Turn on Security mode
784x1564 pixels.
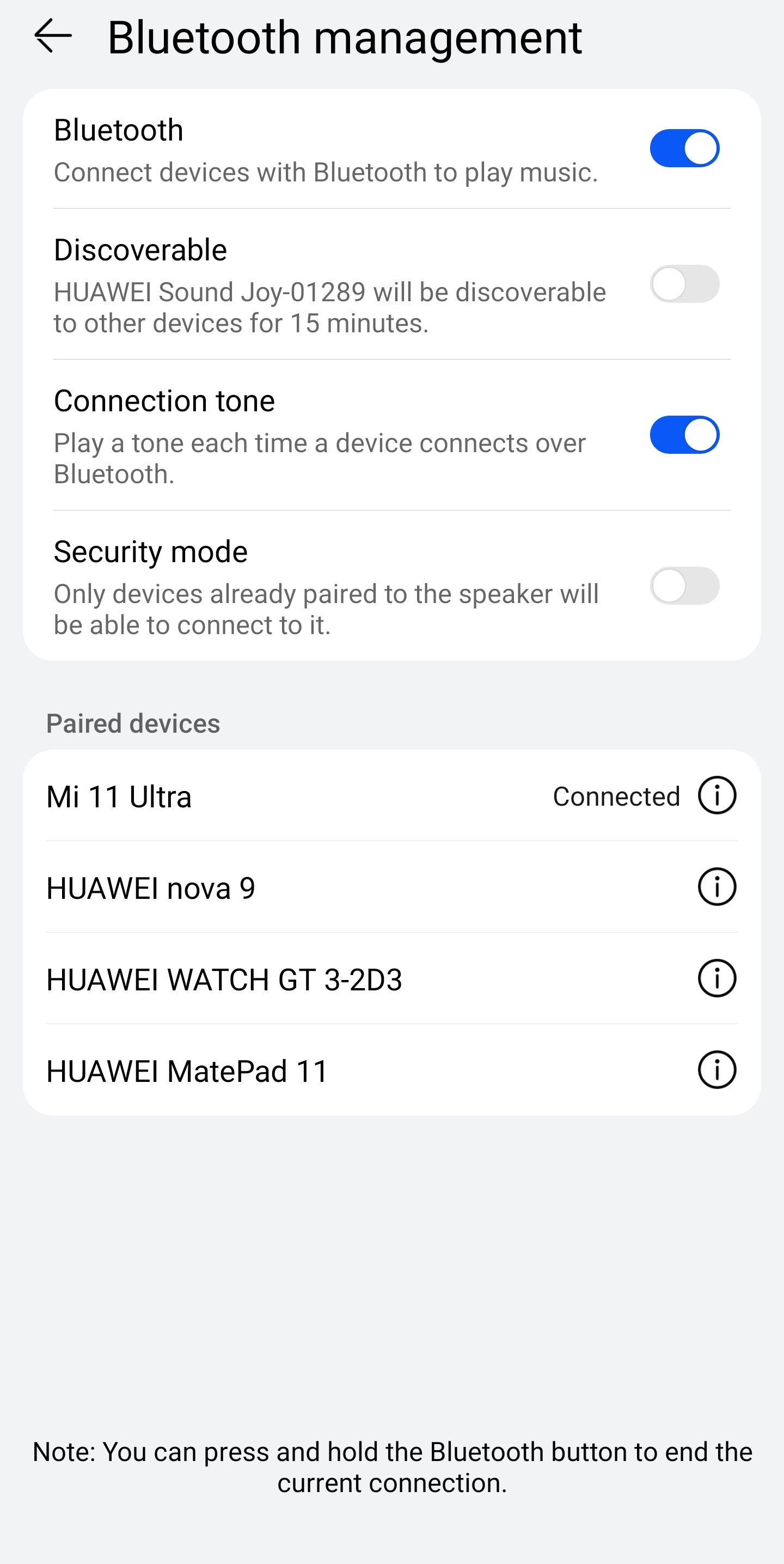pyautogui.click(x=684, y=585)
